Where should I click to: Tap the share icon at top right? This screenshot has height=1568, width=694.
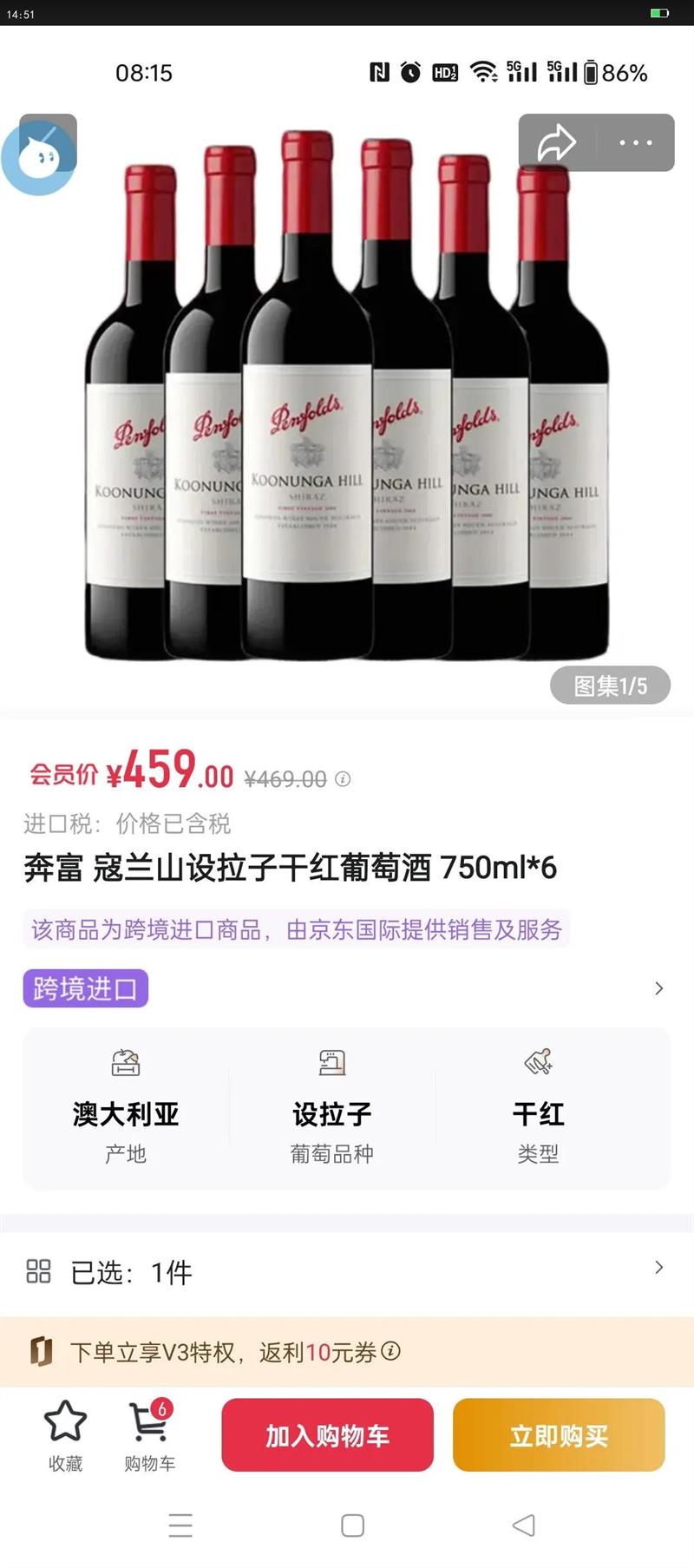click(x=556, y=141)
